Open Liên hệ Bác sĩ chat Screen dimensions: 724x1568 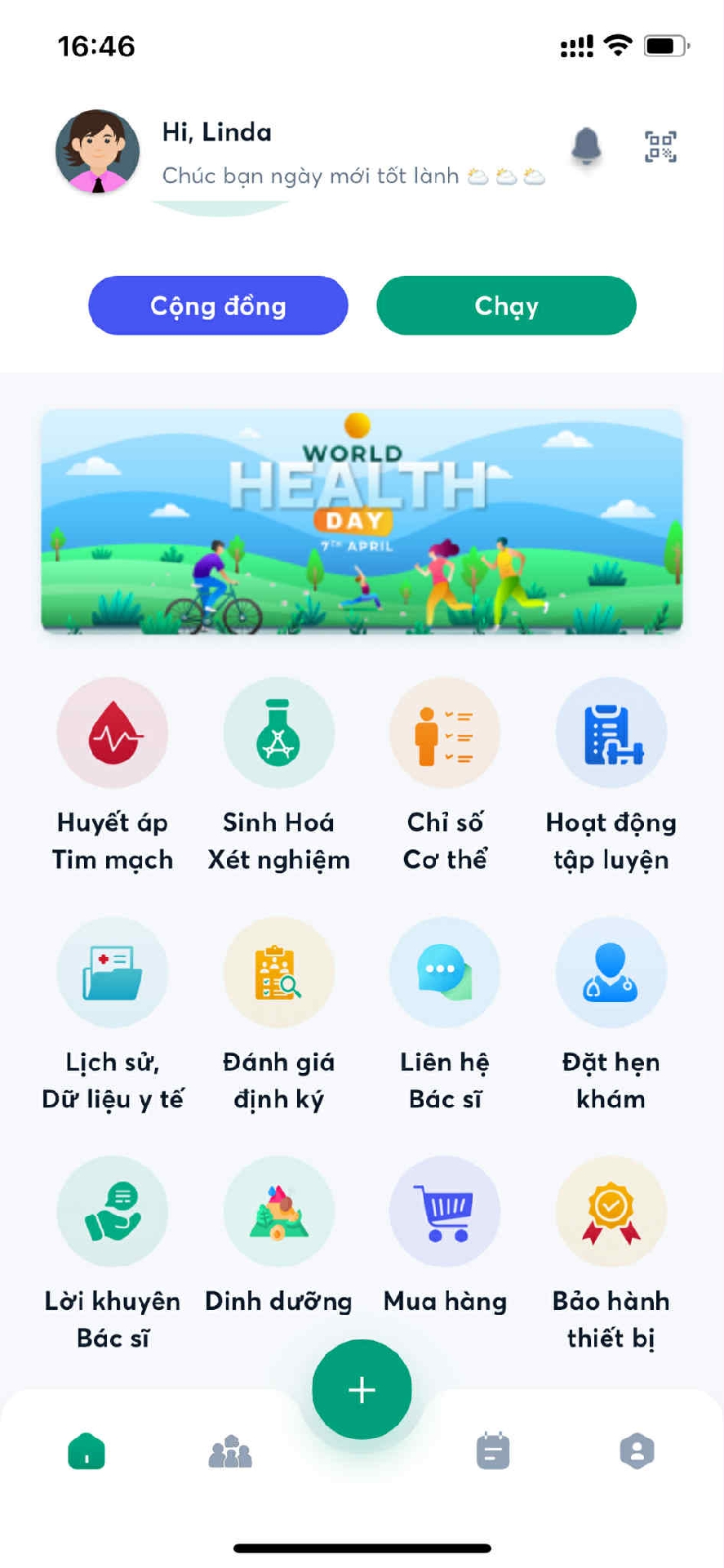tap(445, 972)
